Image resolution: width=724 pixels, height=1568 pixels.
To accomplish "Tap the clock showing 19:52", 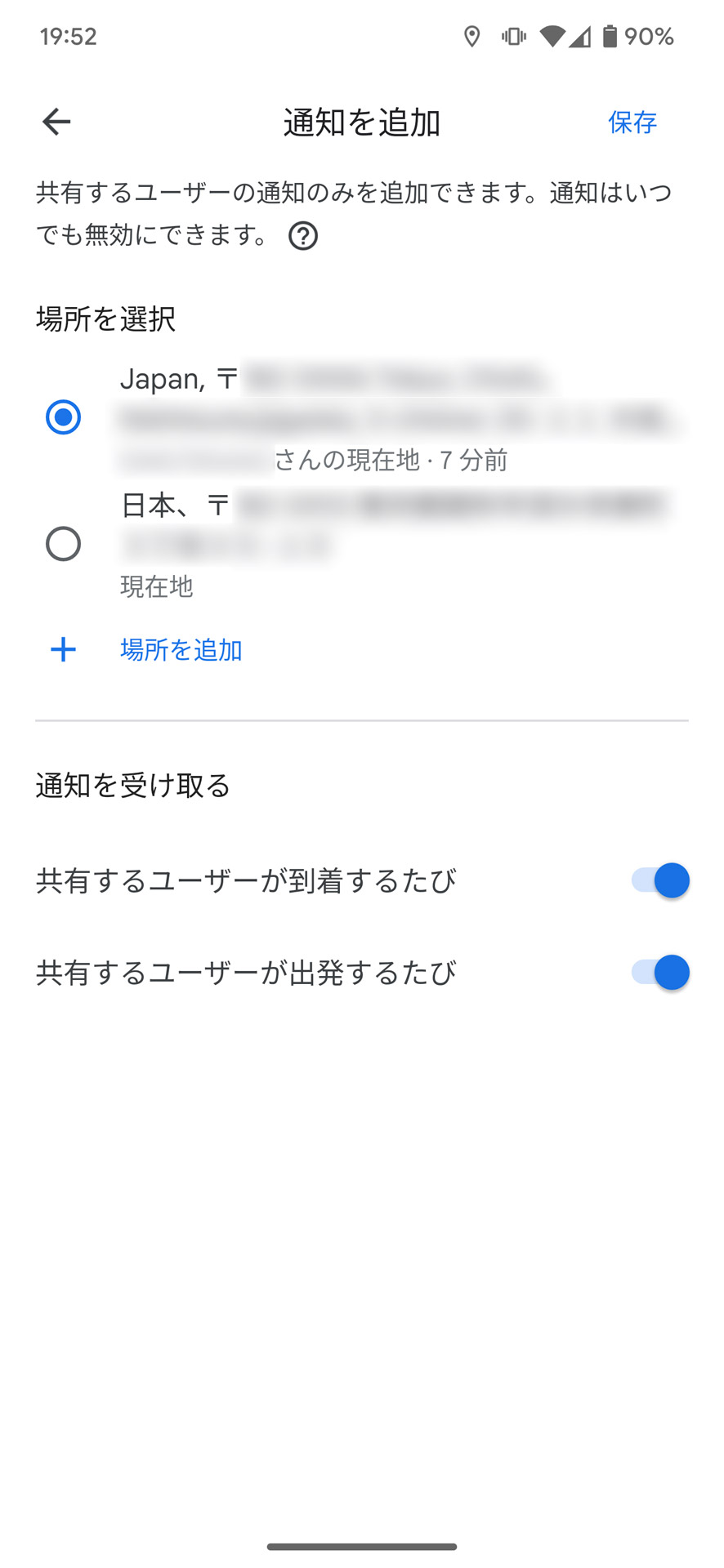I will [69, 36].
